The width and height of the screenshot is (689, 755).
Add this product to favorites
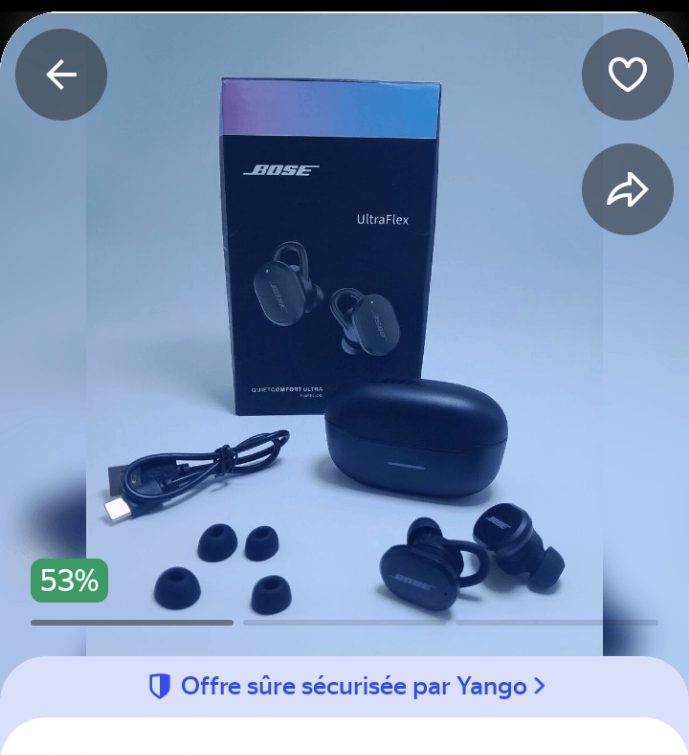627,75
